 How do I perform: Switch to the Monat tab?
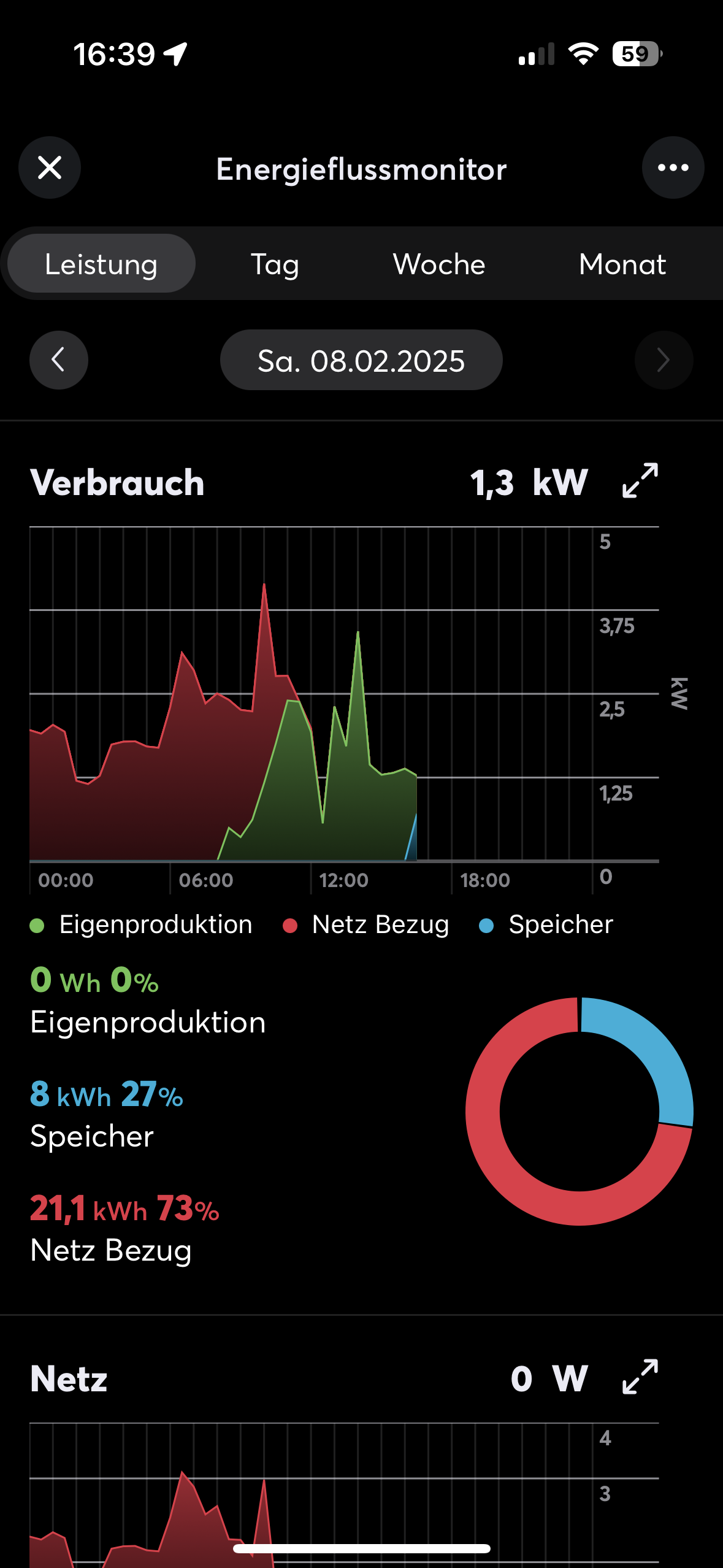click(x=622, y=264)
